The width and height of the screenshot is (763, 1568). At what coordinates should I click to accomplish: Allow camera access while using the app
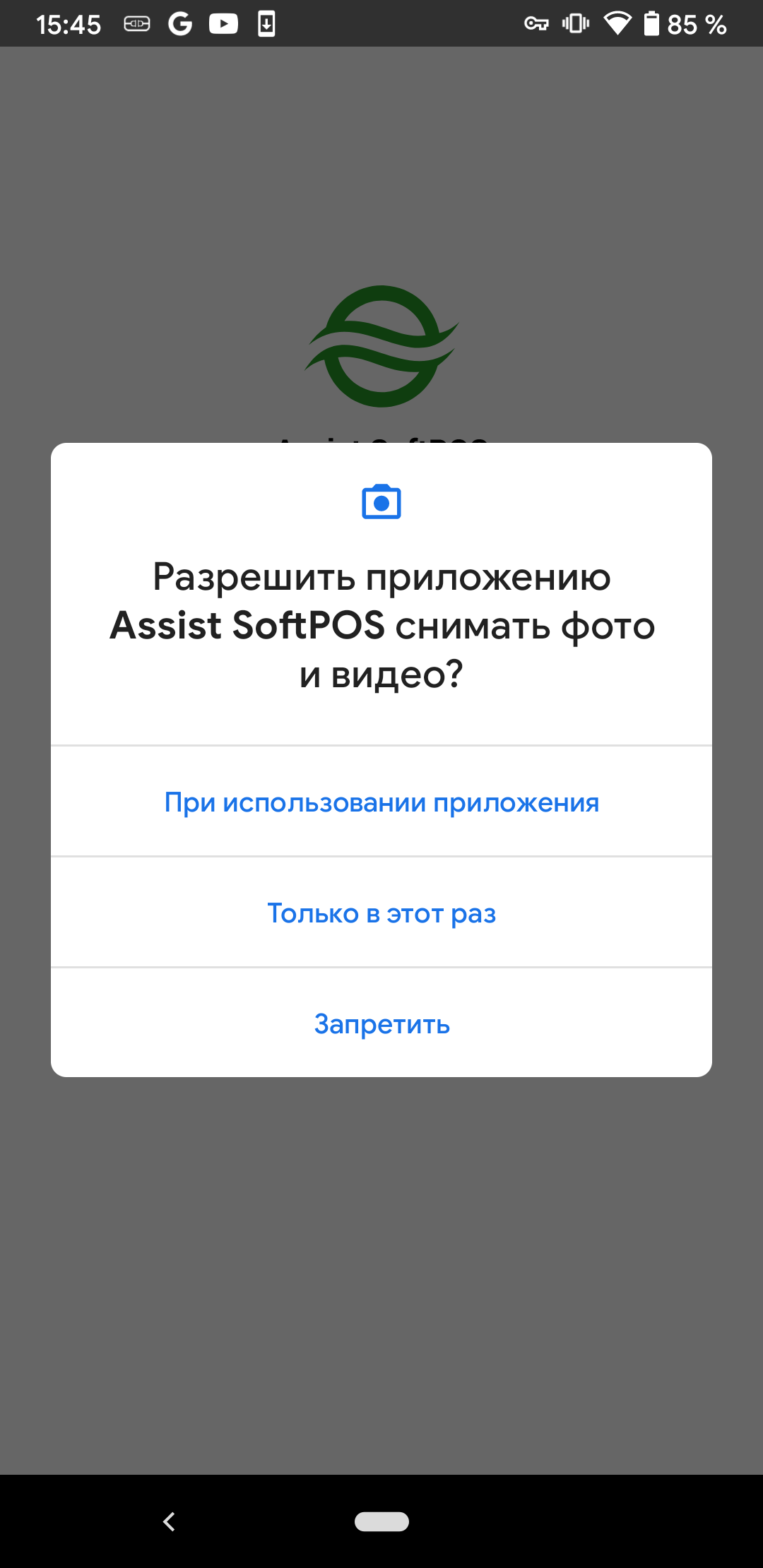click(x=381, y=802)
